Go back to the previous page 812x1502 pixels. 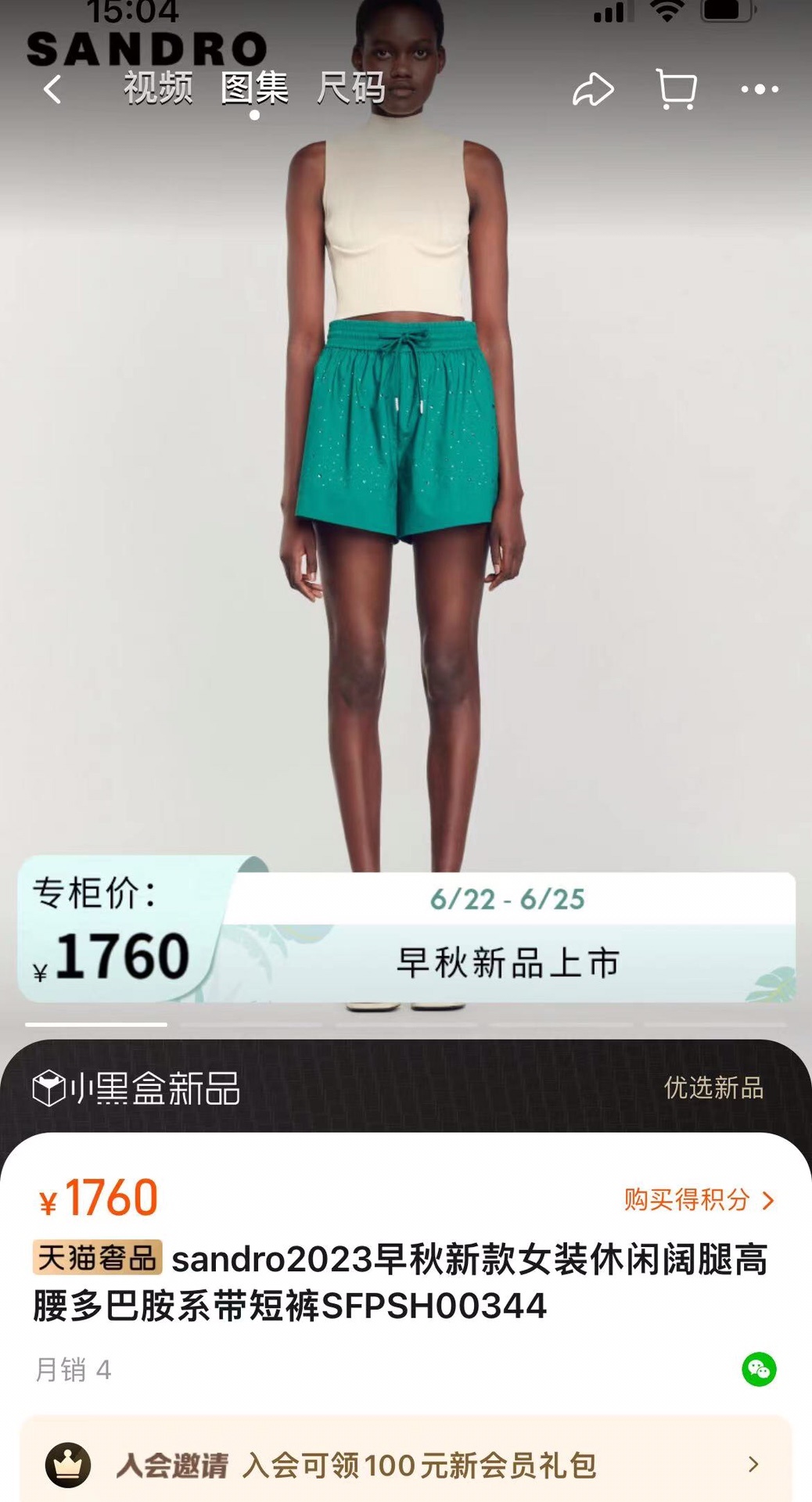tap(52, 89)
